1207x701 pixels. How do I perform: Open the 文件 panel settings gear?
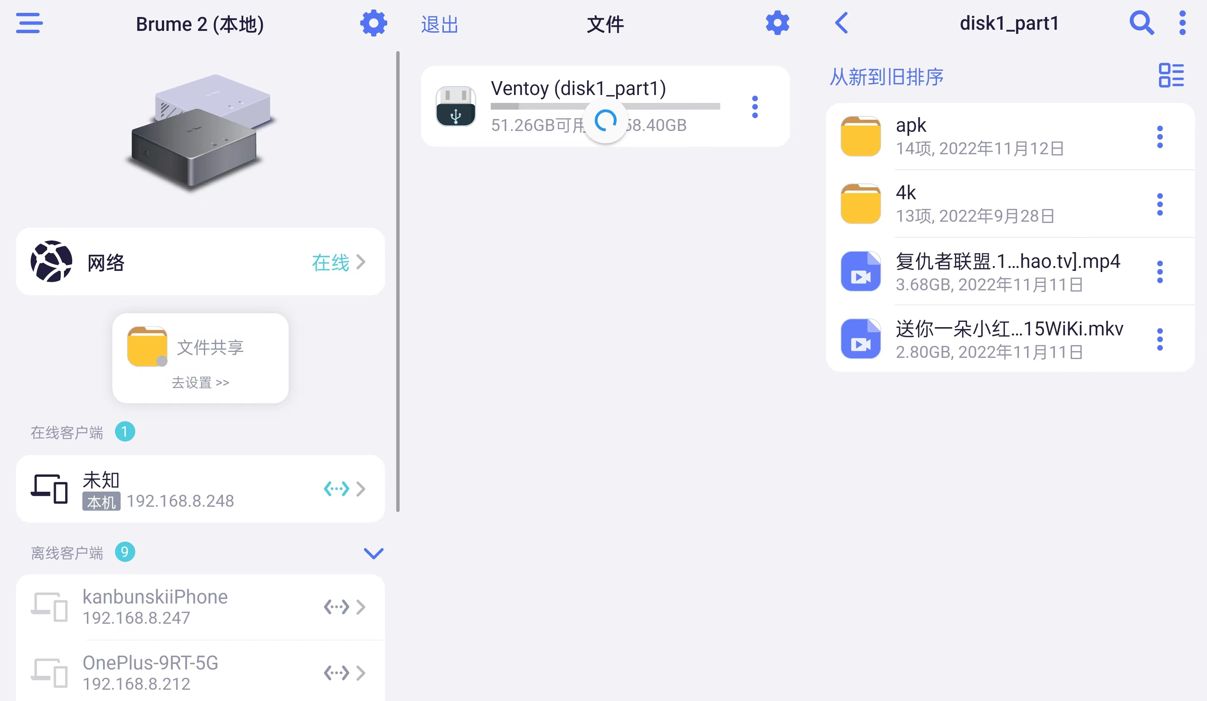pos(777,23)
